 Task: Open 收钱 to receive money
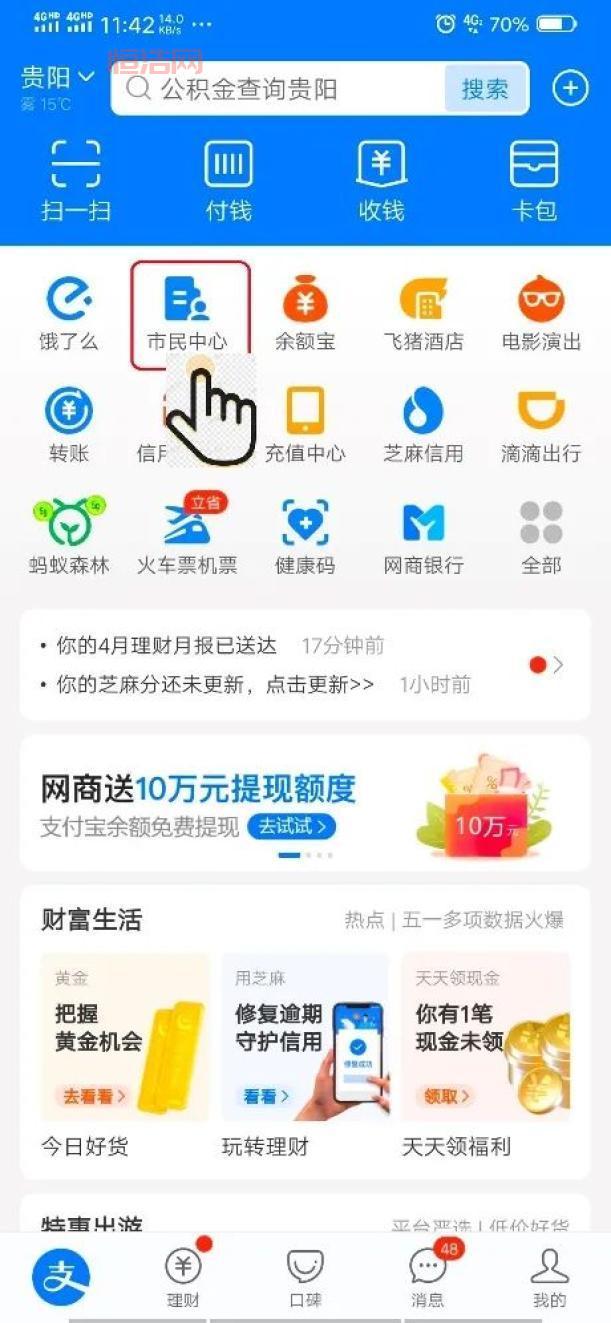click(381, 180)
